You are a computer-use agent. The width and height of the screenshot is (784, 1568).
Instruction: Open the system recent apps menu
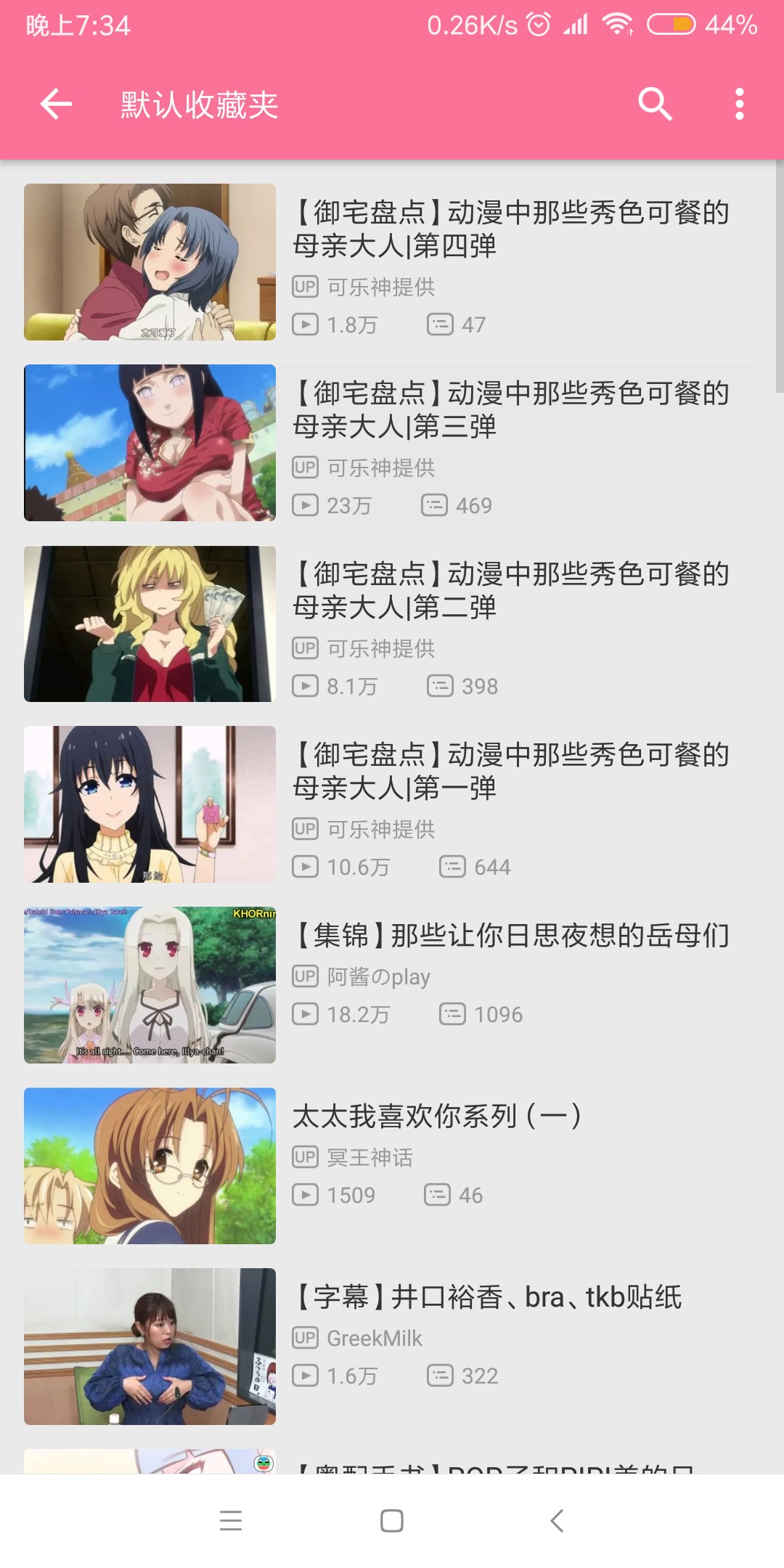[231, 1520]
